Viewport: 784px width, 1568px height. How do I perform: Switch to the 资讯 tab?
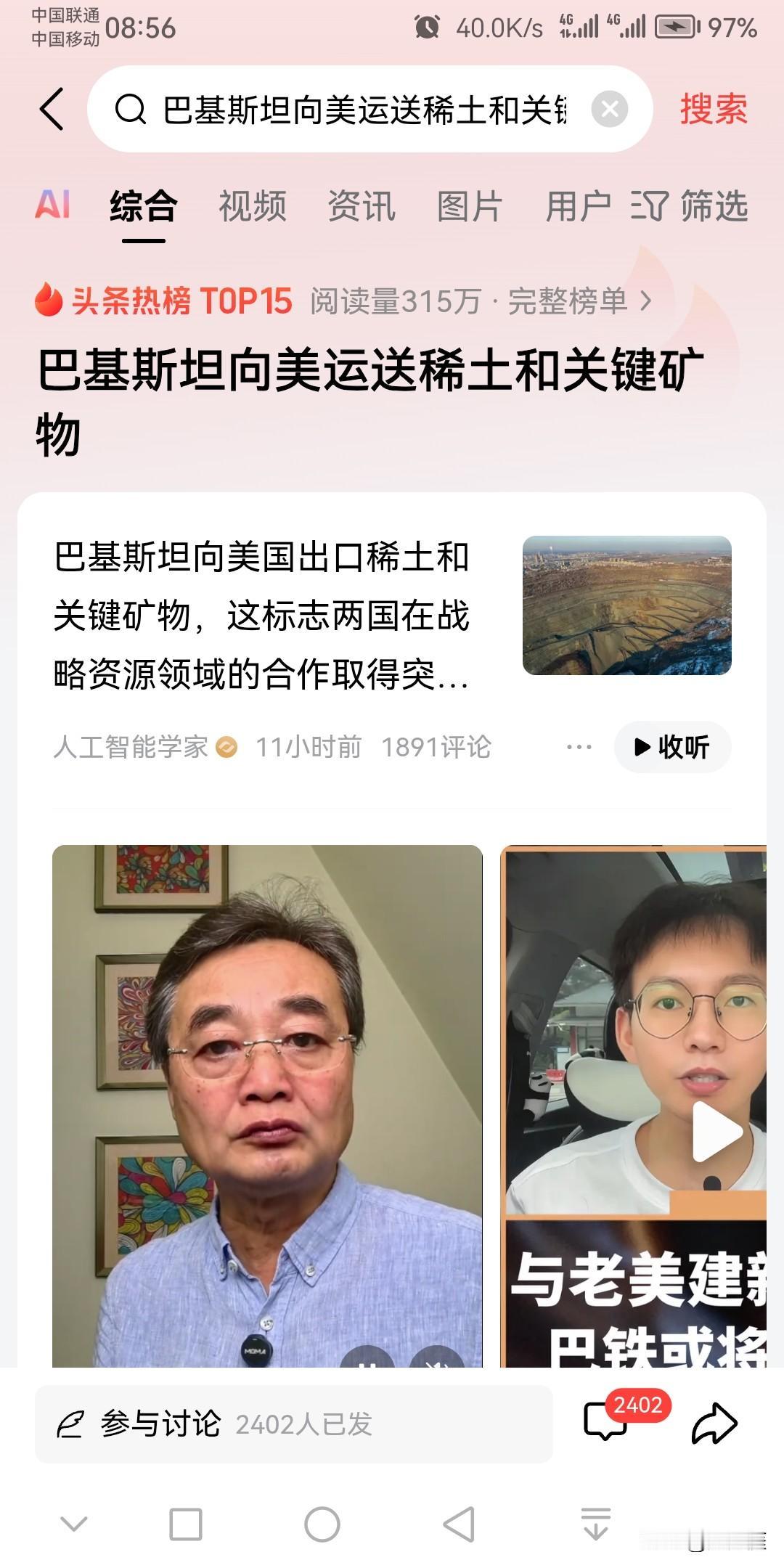click(x=361, y=205)
